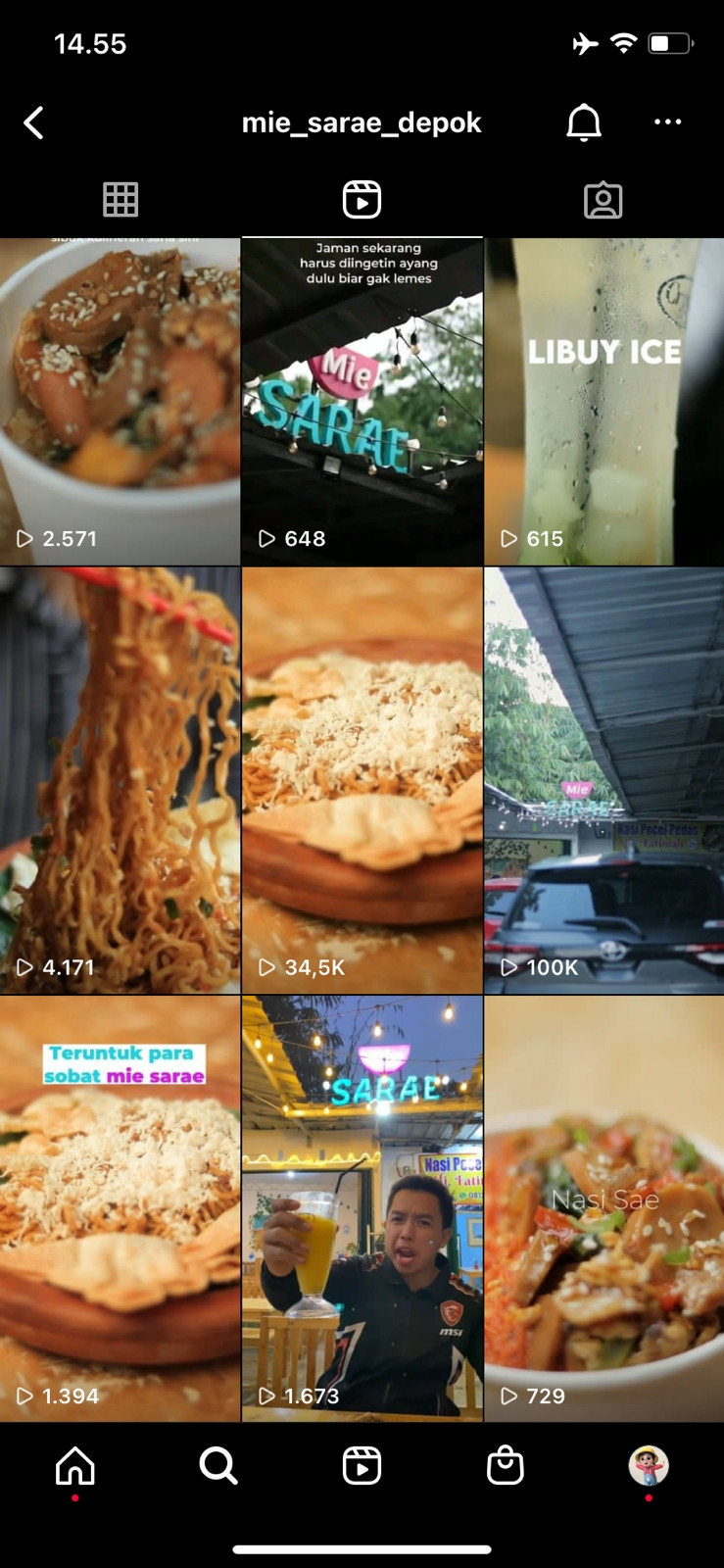Open the 'Teruntuk para sobat mie sarae' reel
724x1568 pixels.
tap(120, 1208)
